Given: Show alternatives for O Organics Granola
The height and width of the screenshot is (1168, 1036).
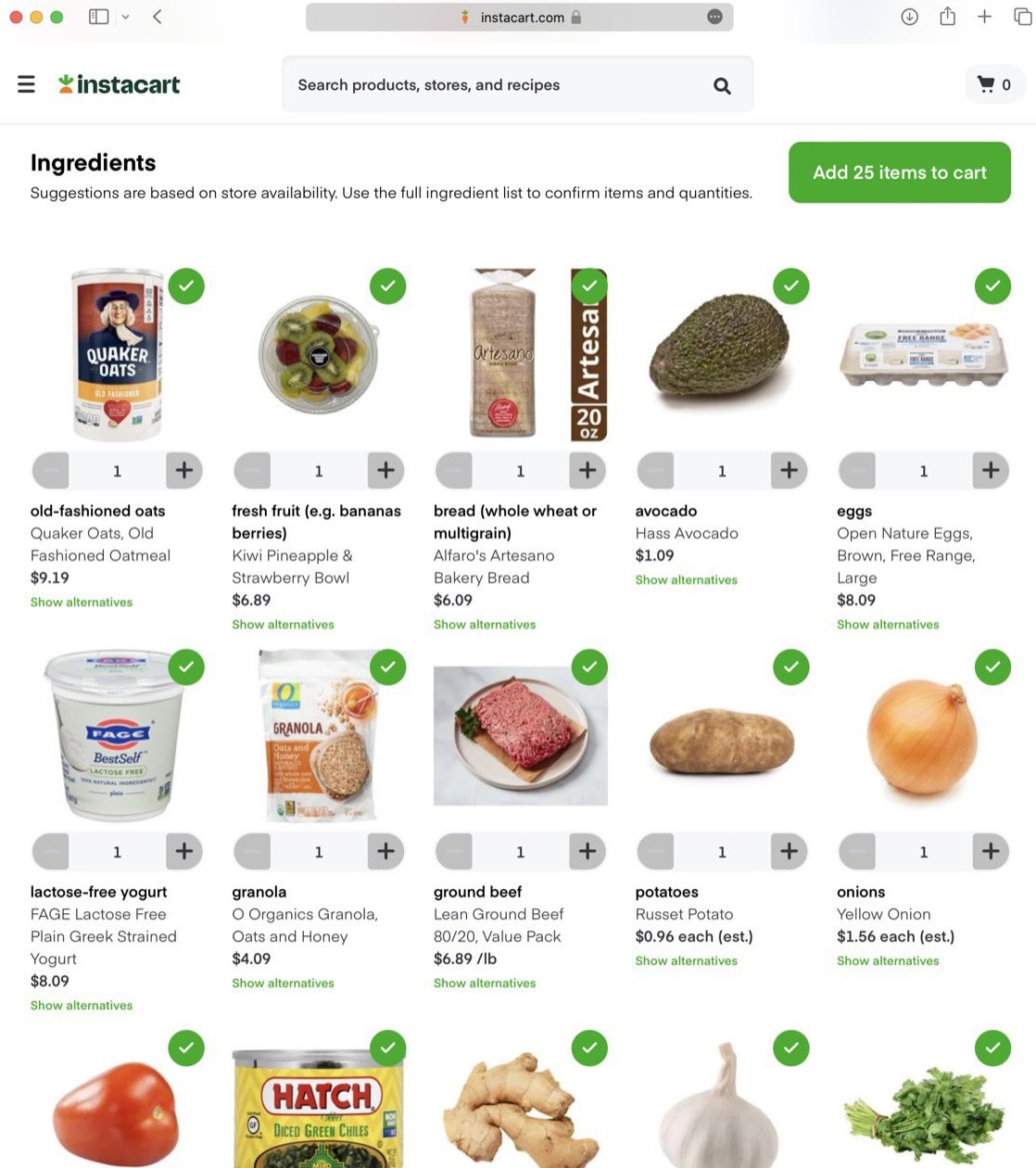Looking at the screenshot, I should [283, 984].
